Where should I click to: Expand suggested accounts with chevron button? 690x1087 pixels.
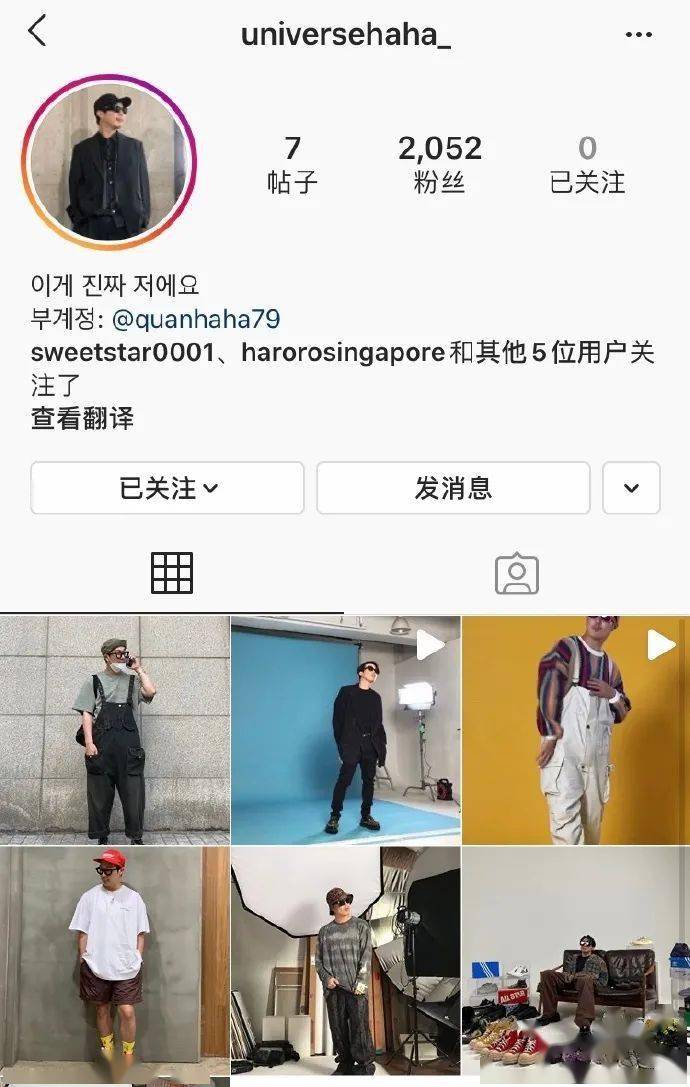631,488
